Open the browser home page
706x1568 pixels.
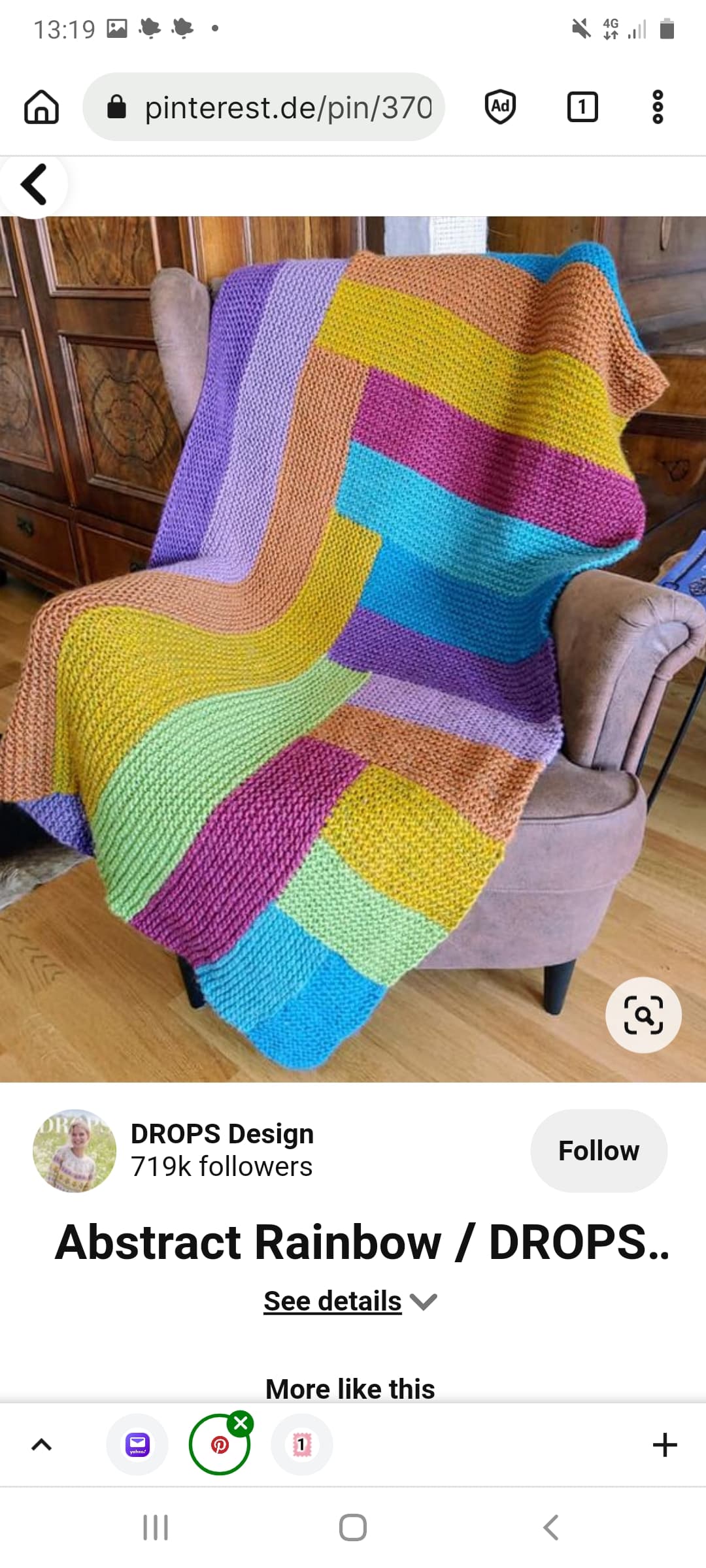click(41, 107)
